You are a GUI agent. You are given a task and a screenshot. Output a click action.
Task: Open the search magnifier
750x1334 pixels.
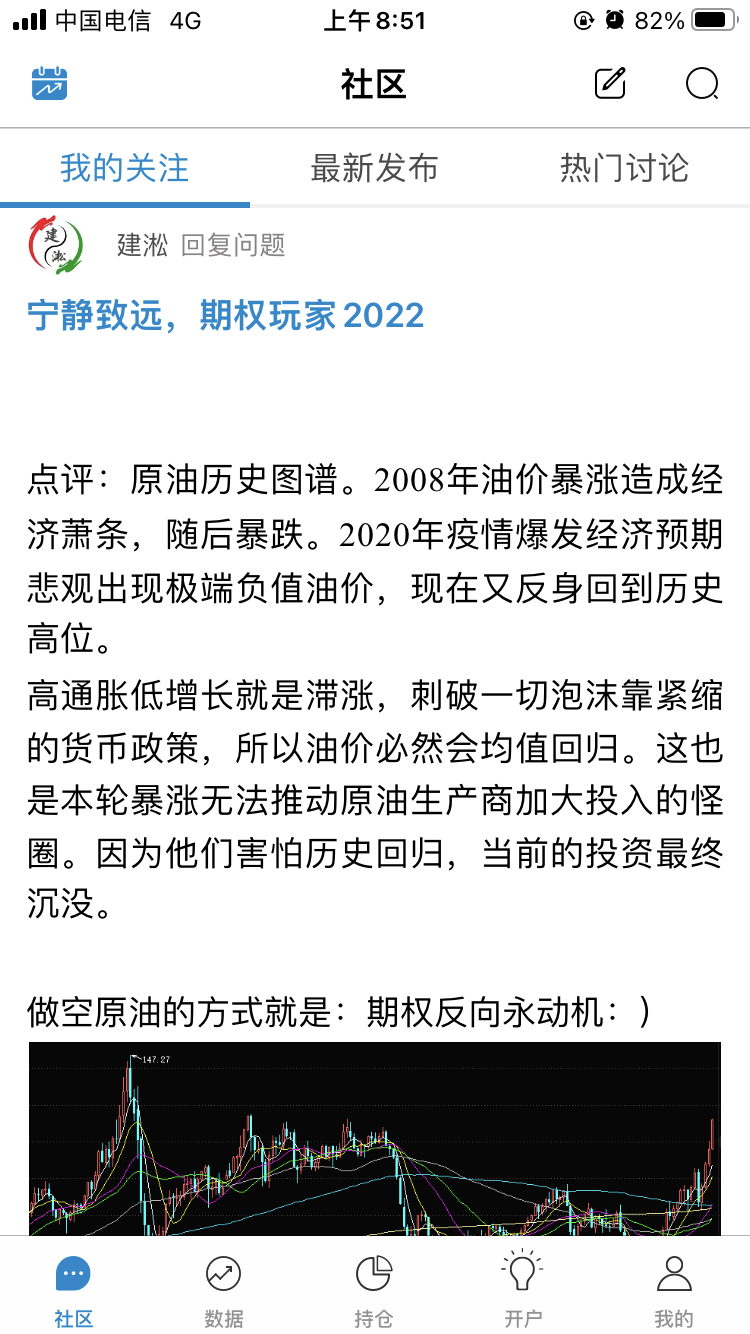(x=702, y=84)
